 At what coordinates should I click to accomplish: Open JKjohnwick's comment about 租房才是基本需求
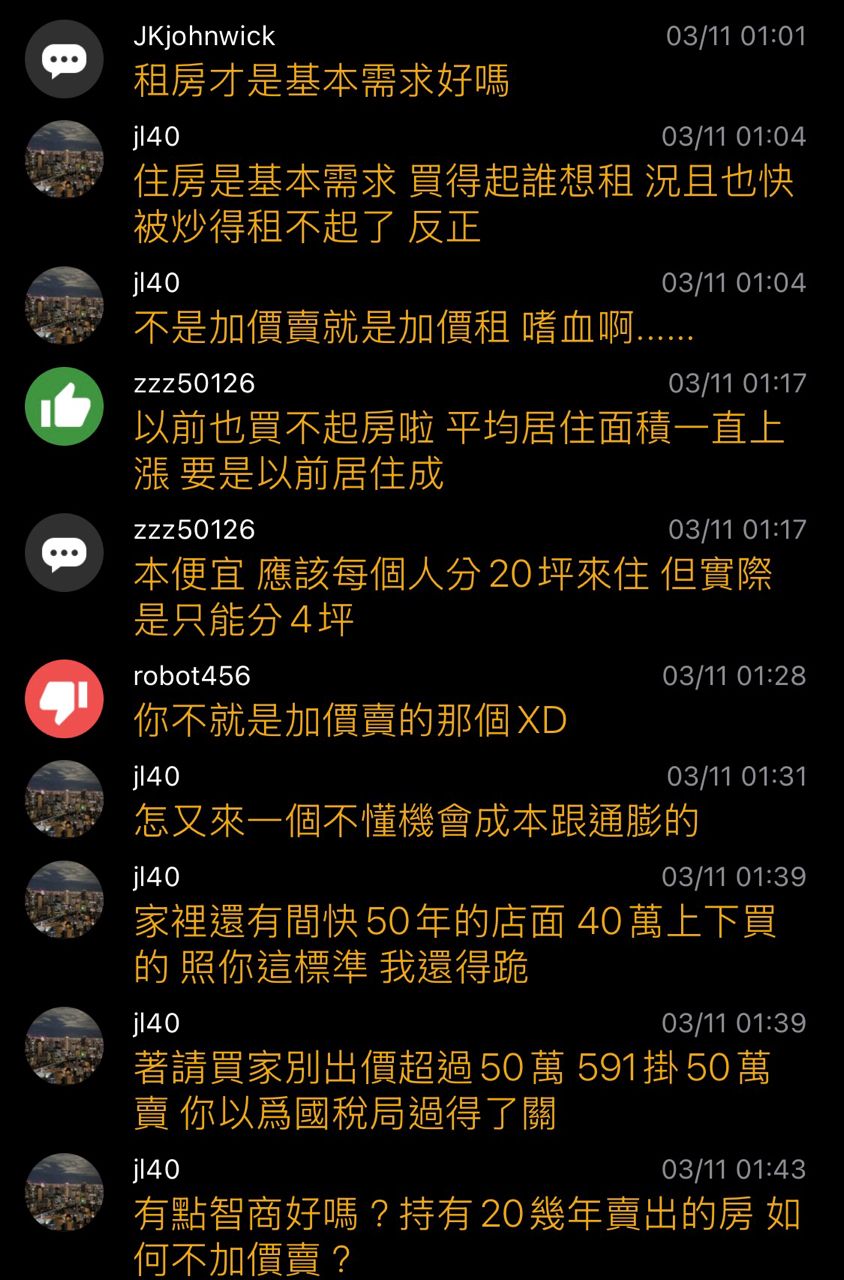(321, 81)
